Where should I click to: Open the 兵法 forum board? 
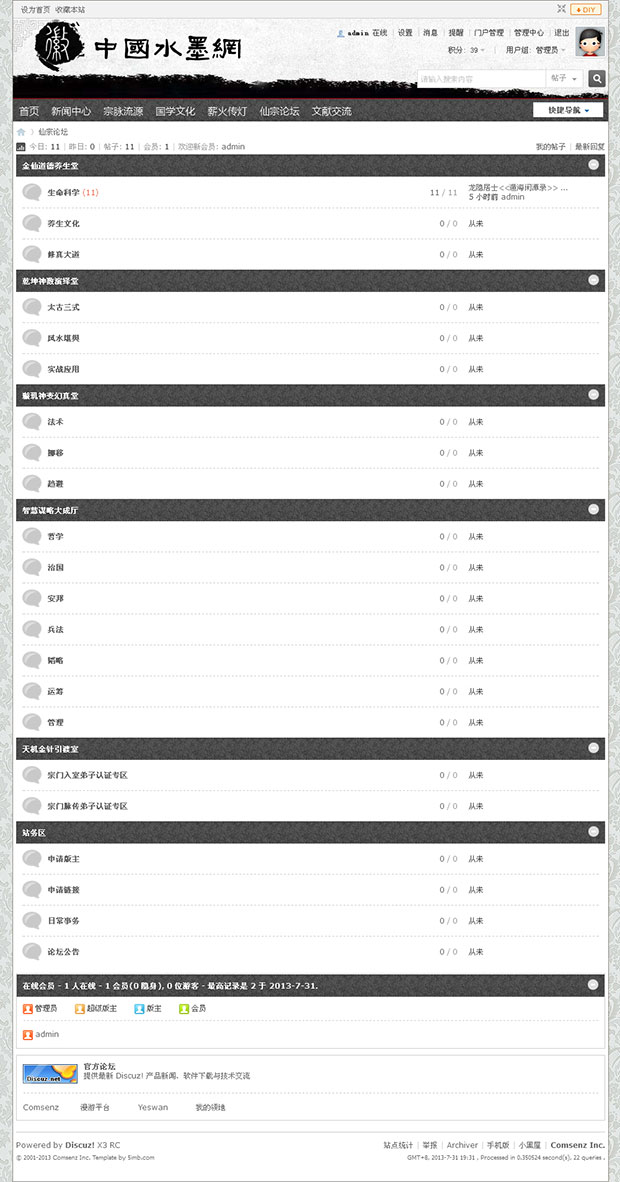55,629
